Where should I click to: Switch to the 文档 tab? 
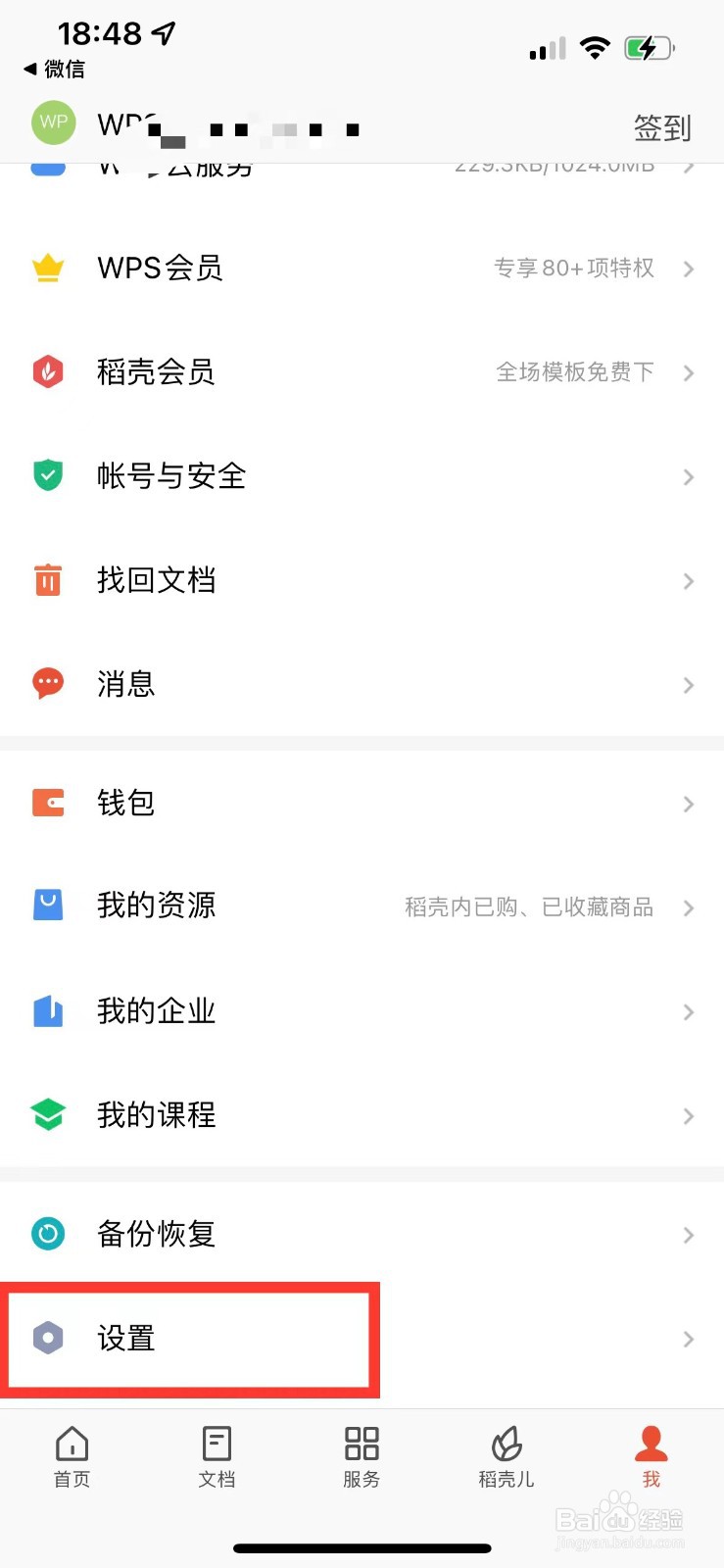pos(217,1456)
